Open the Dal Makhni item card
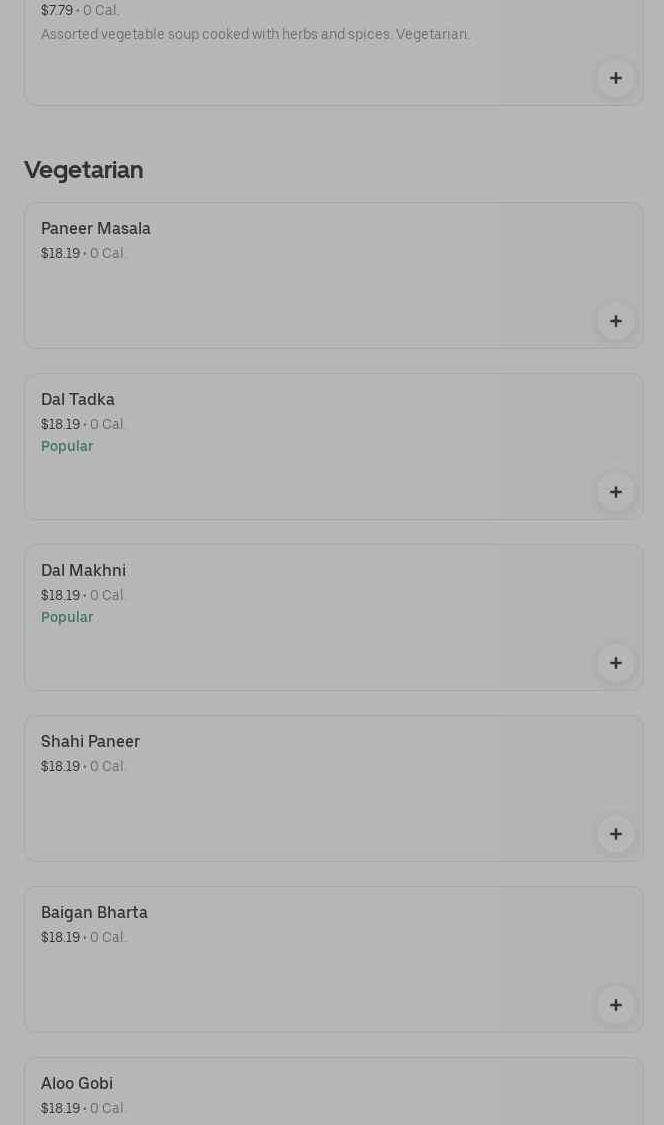 pyautogui.click(x=300, y=612)
